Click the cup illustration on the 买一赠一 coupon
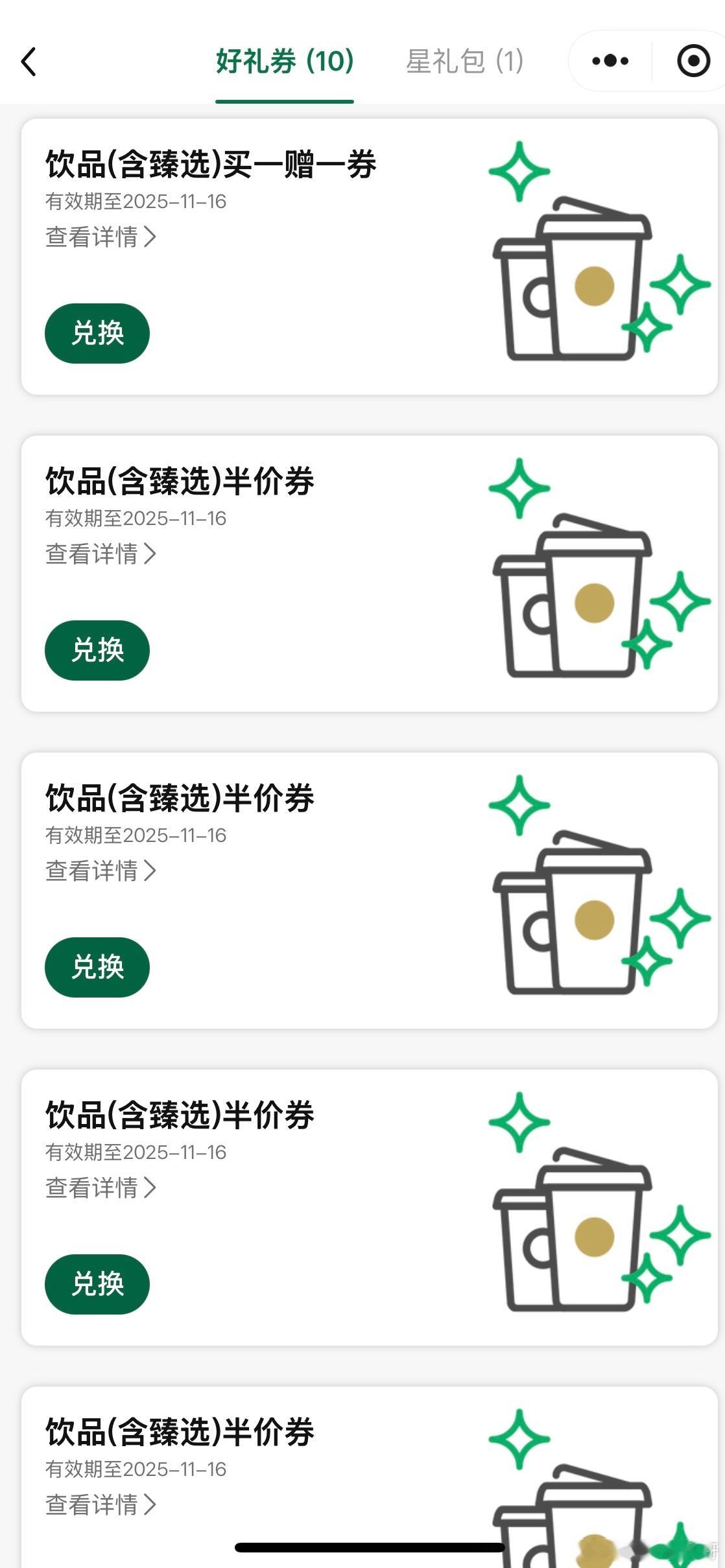The height and width of the screenshot is (1568, 725). pos(577,285)
